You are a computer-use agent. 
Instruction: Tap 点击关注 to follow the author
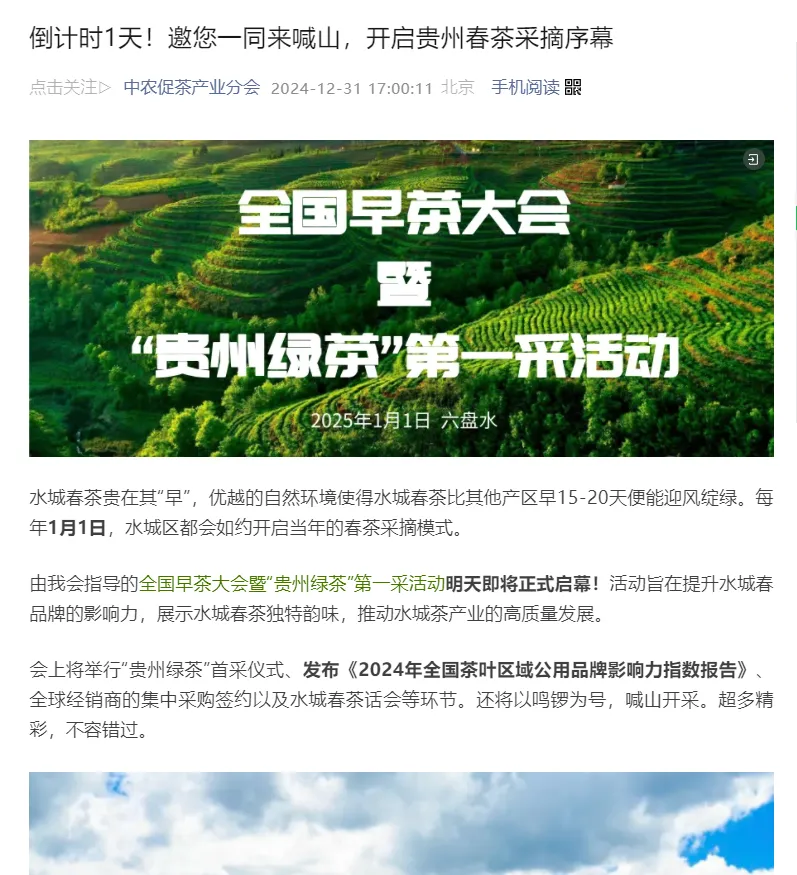click(69, 88)
